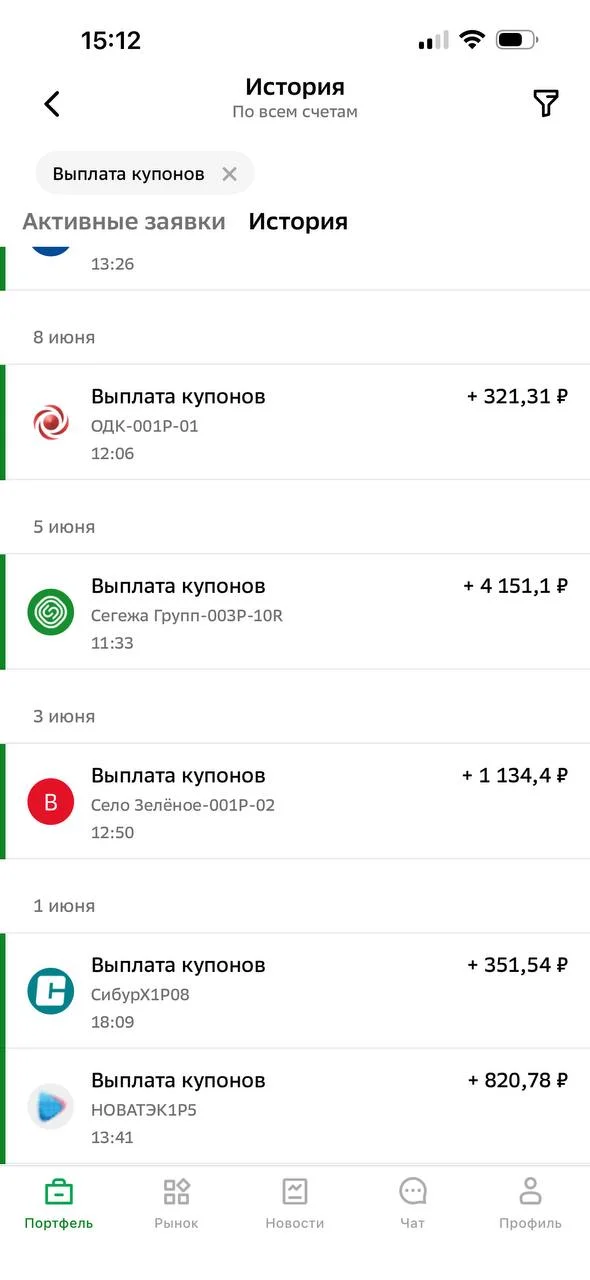
Task: Open the ОДК-001Р-01 coupon payment
Action: coord(295,423)
